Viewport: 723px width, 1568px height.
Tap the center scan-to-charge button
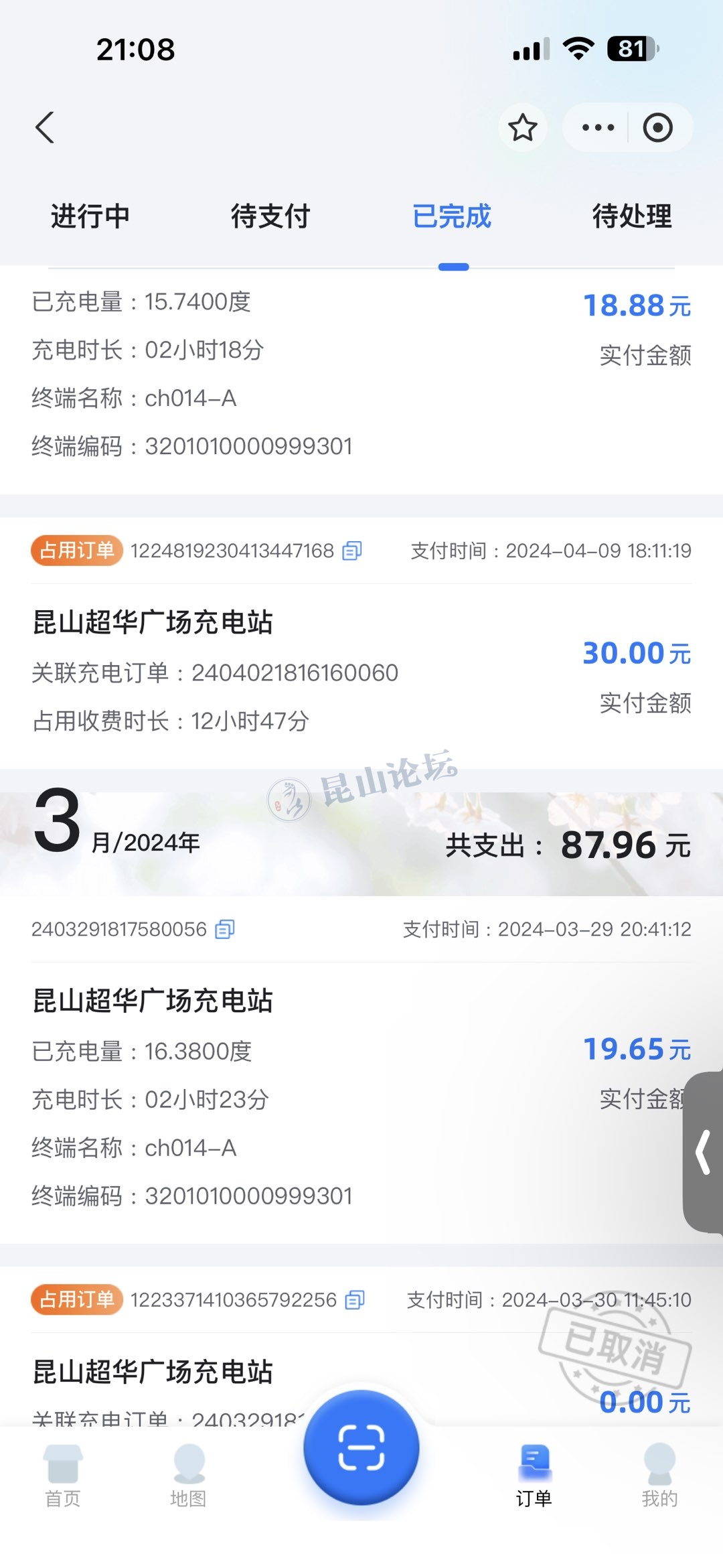coord(361,1447)
